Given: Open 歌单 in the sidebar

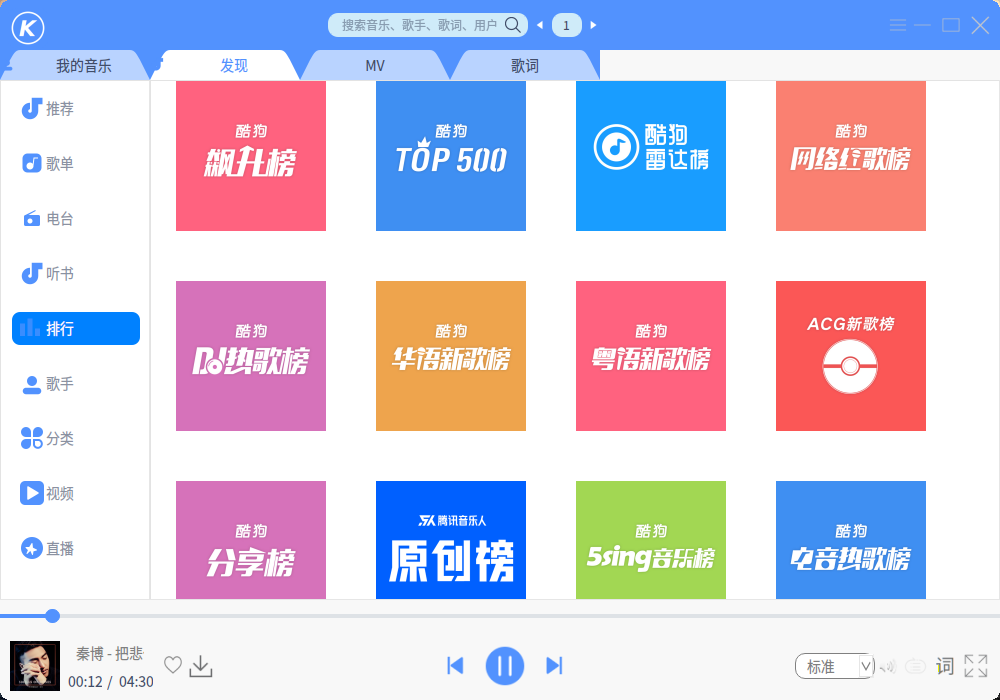Looking at the screenshot, I should click(x=60, y=164).
